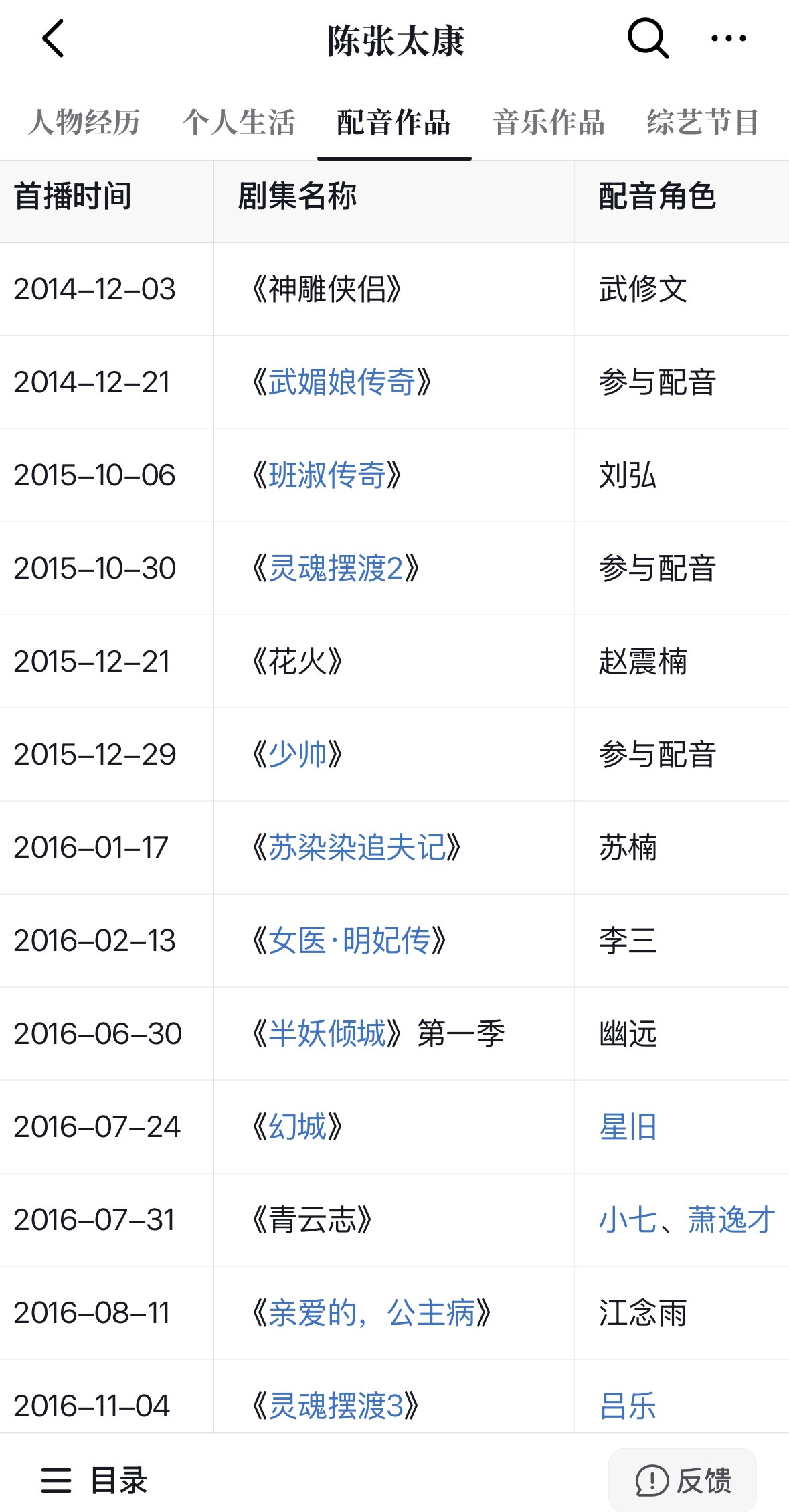Open the 幻城 link
This screenshot has width=789, height=1512.
297,1127
